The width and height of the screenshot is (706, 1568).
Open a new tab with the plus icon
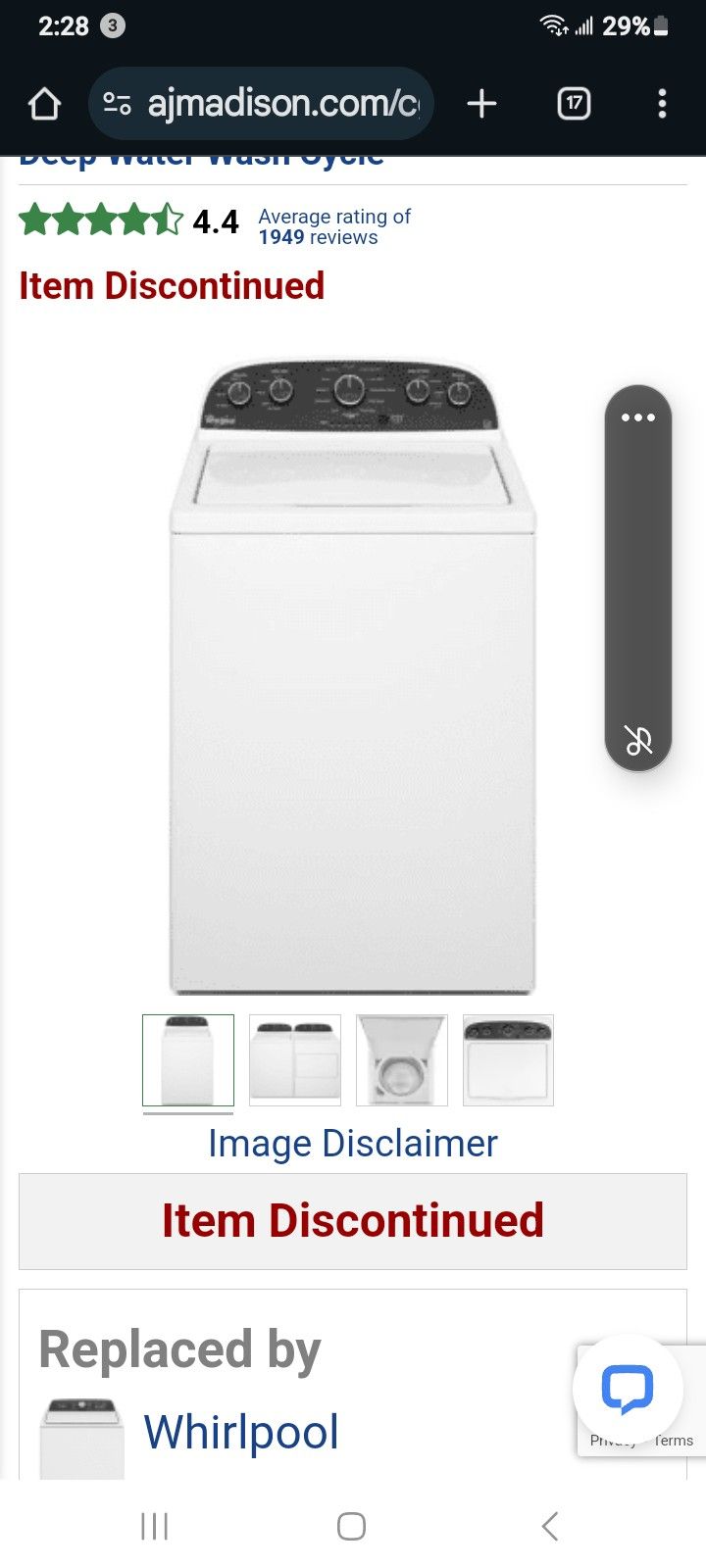481,103
